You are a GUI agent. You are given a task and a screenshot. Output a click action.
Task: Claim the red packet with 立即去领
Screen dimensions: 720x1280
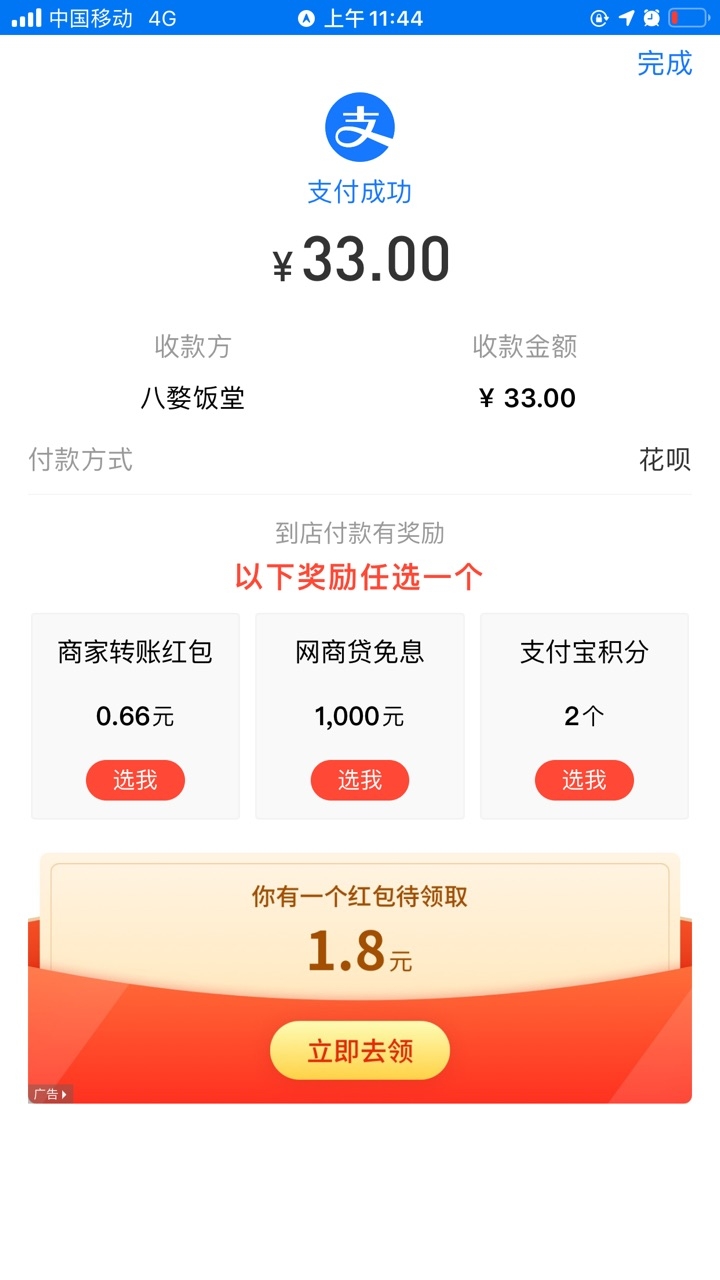360,1051
